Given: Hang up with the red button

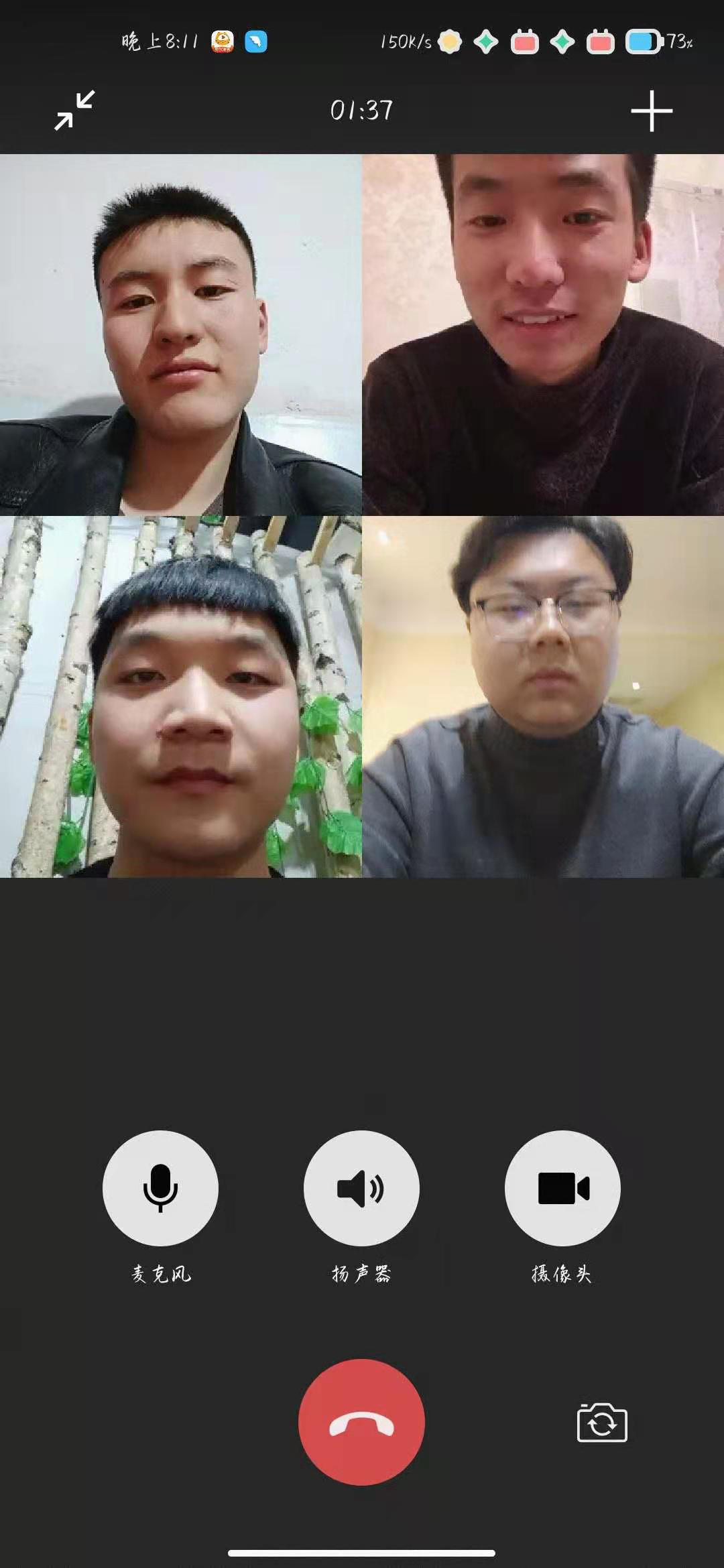Looking at the screenshot, I should point(361,1422).
